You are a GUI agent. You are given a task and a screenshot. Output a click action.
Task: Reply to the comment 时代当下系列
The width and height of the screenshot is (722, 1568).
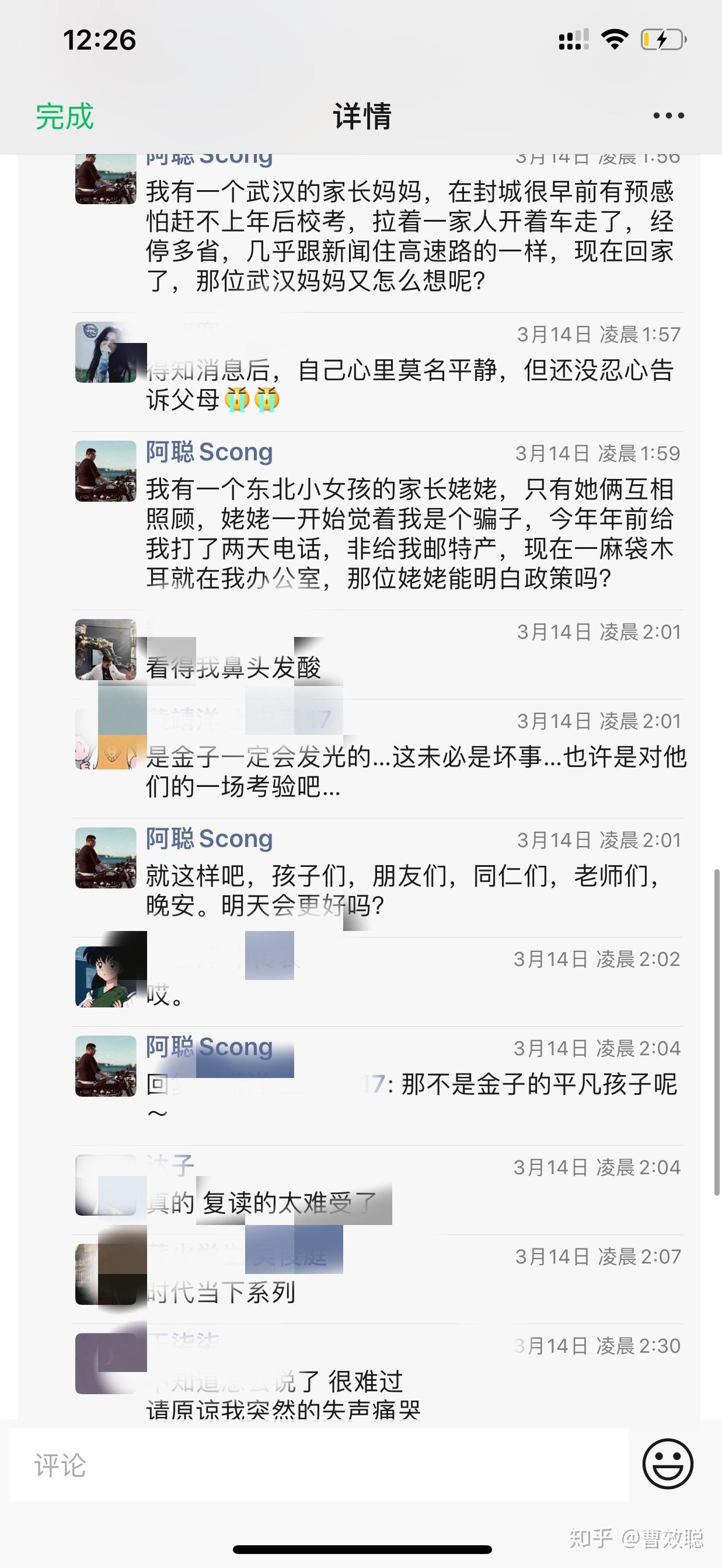click(x=221, y=1293)
